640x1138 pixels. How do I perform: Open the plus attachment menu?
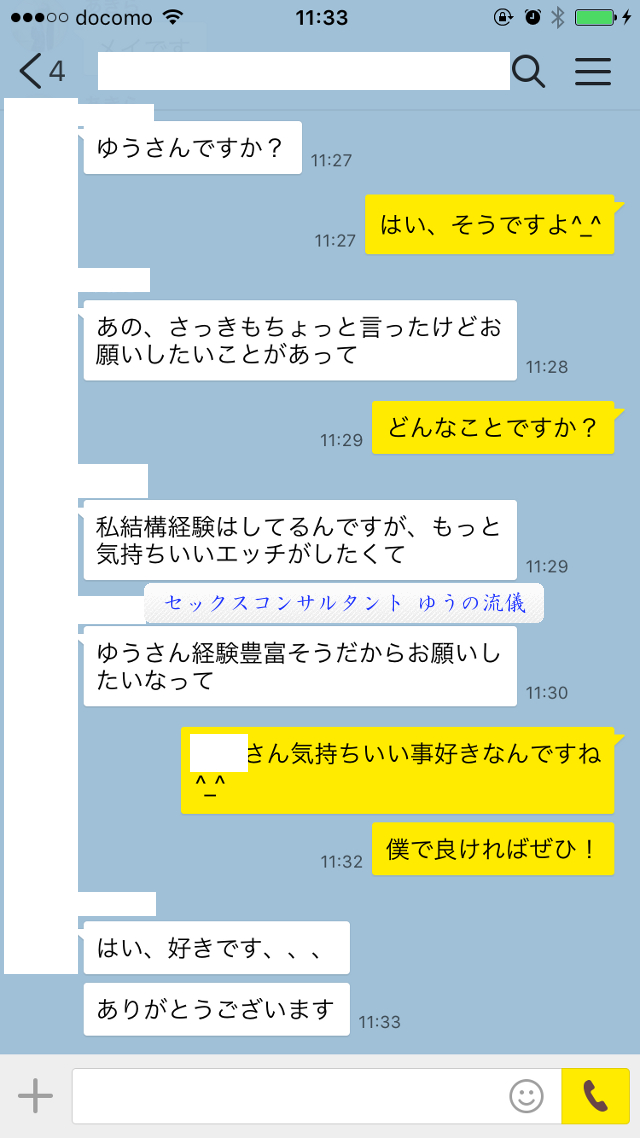35,1097
